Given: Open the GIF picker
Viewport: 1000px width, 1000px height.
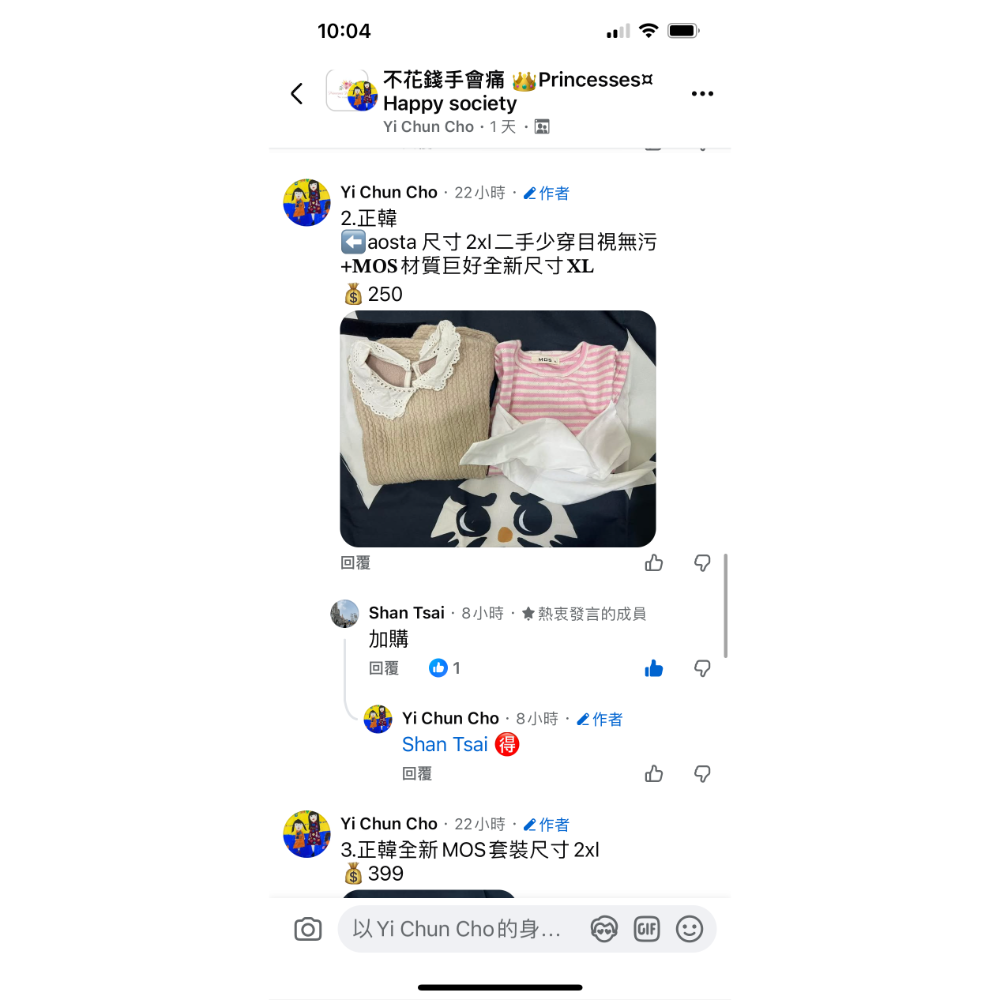Looking at the screenshot, I should click(x=647, y=929).
